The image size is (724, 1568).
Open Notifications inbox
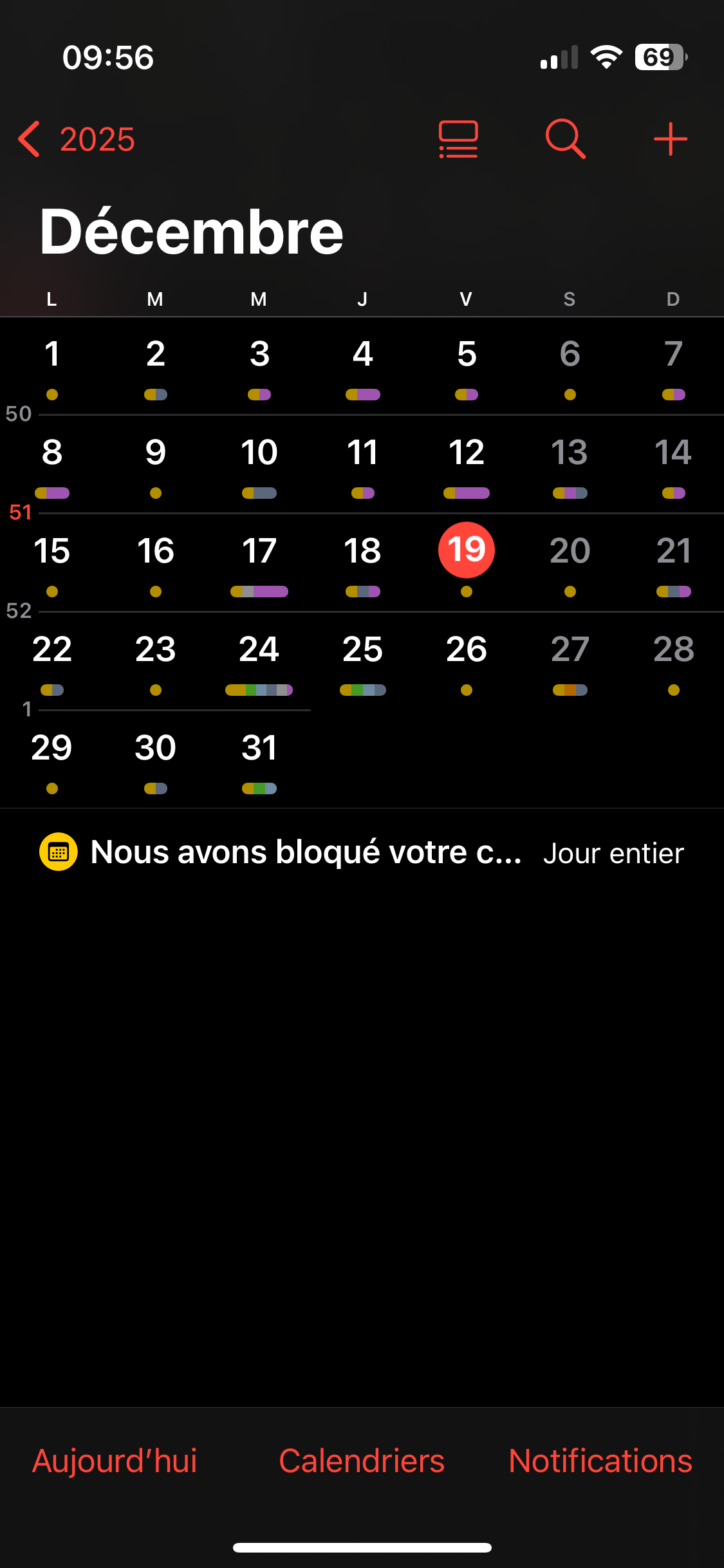pyautogui.click(x=600, y=1461)
